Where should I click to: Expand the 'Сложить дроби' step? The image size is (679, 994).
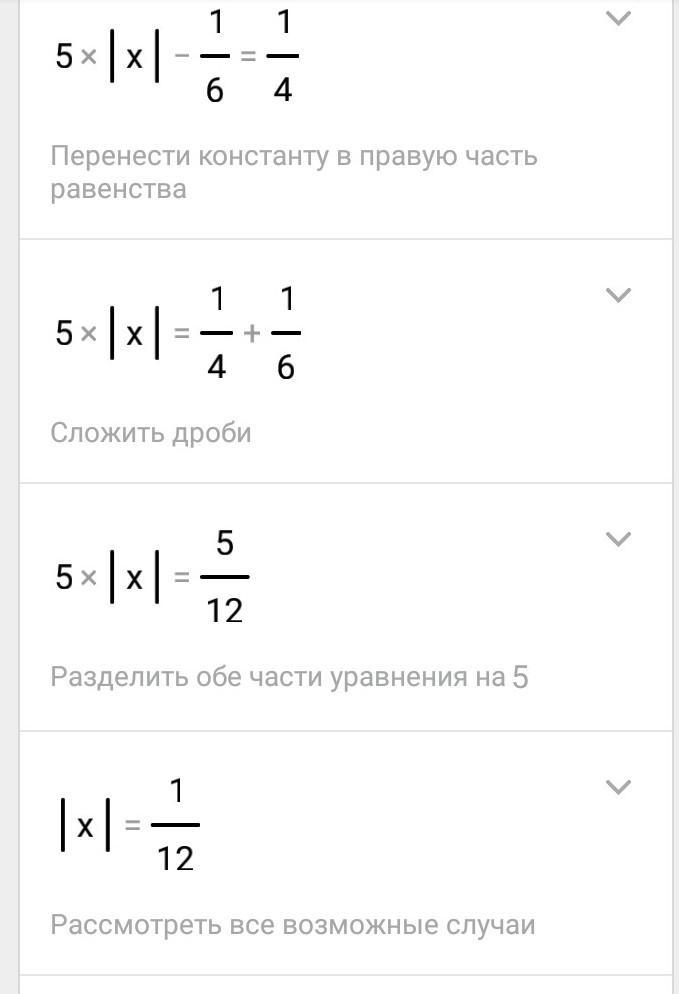pos(620,295)
